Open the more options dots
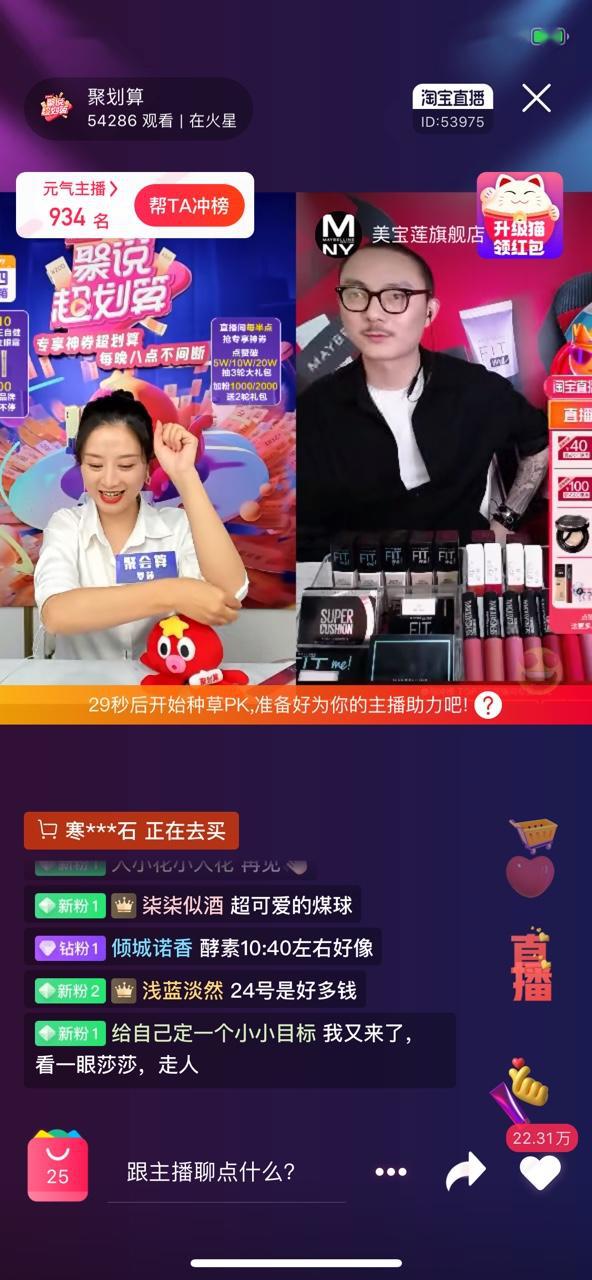592x1280 pixels. click(x=390, y=1172)
